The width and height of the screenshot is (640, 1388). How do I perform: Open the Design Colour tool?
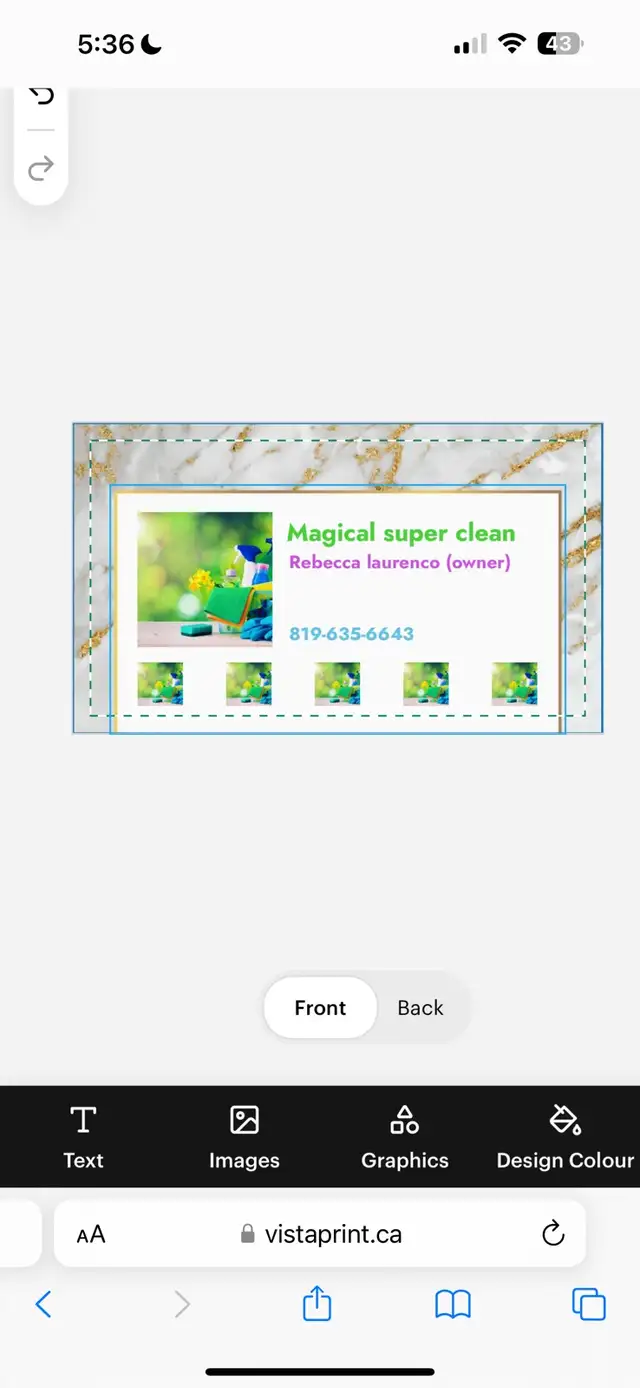[565, 1138]
